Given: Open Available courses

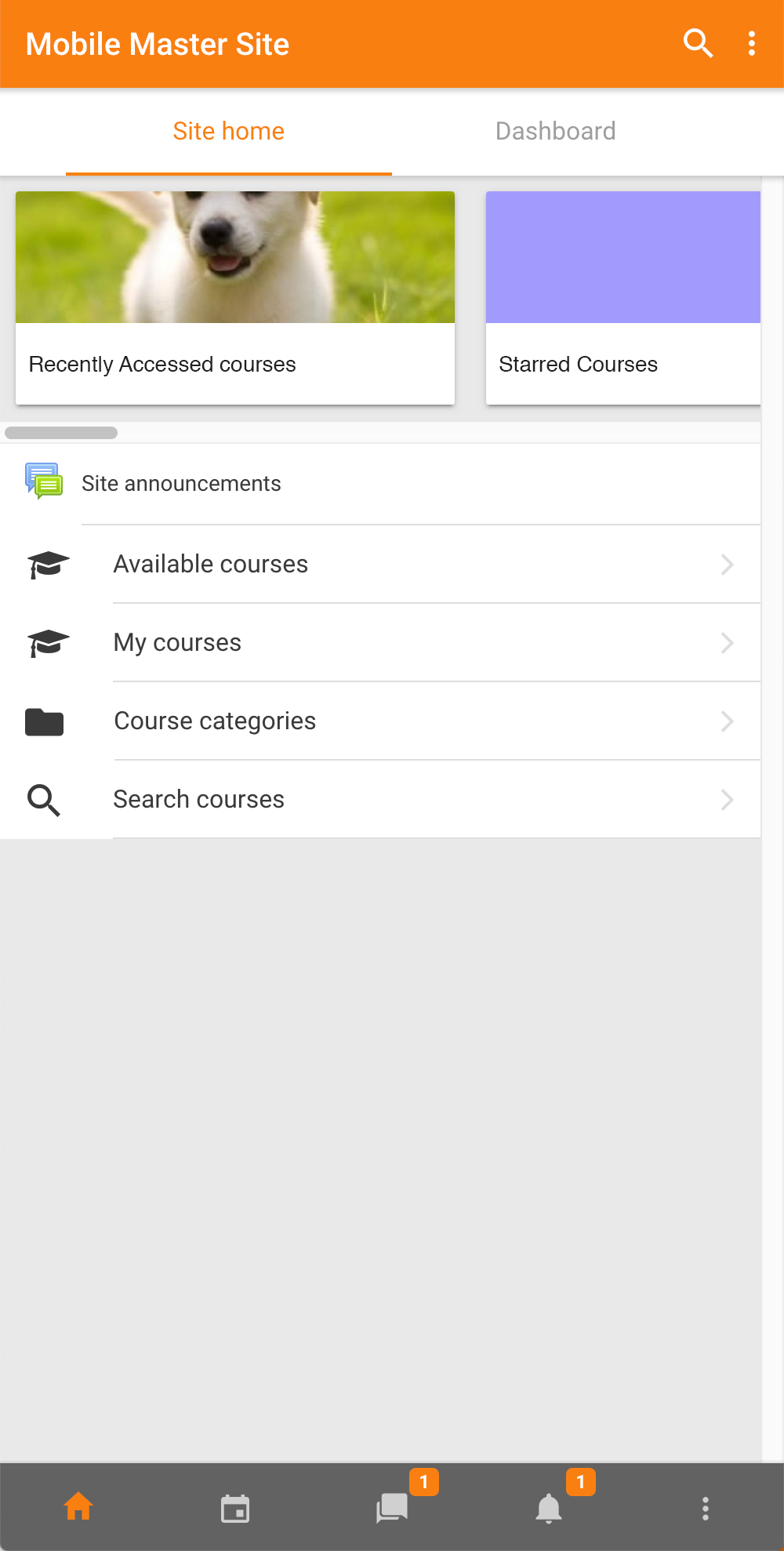Looking at the screenshot, I should pyautogui.click(x=380, y=565).
